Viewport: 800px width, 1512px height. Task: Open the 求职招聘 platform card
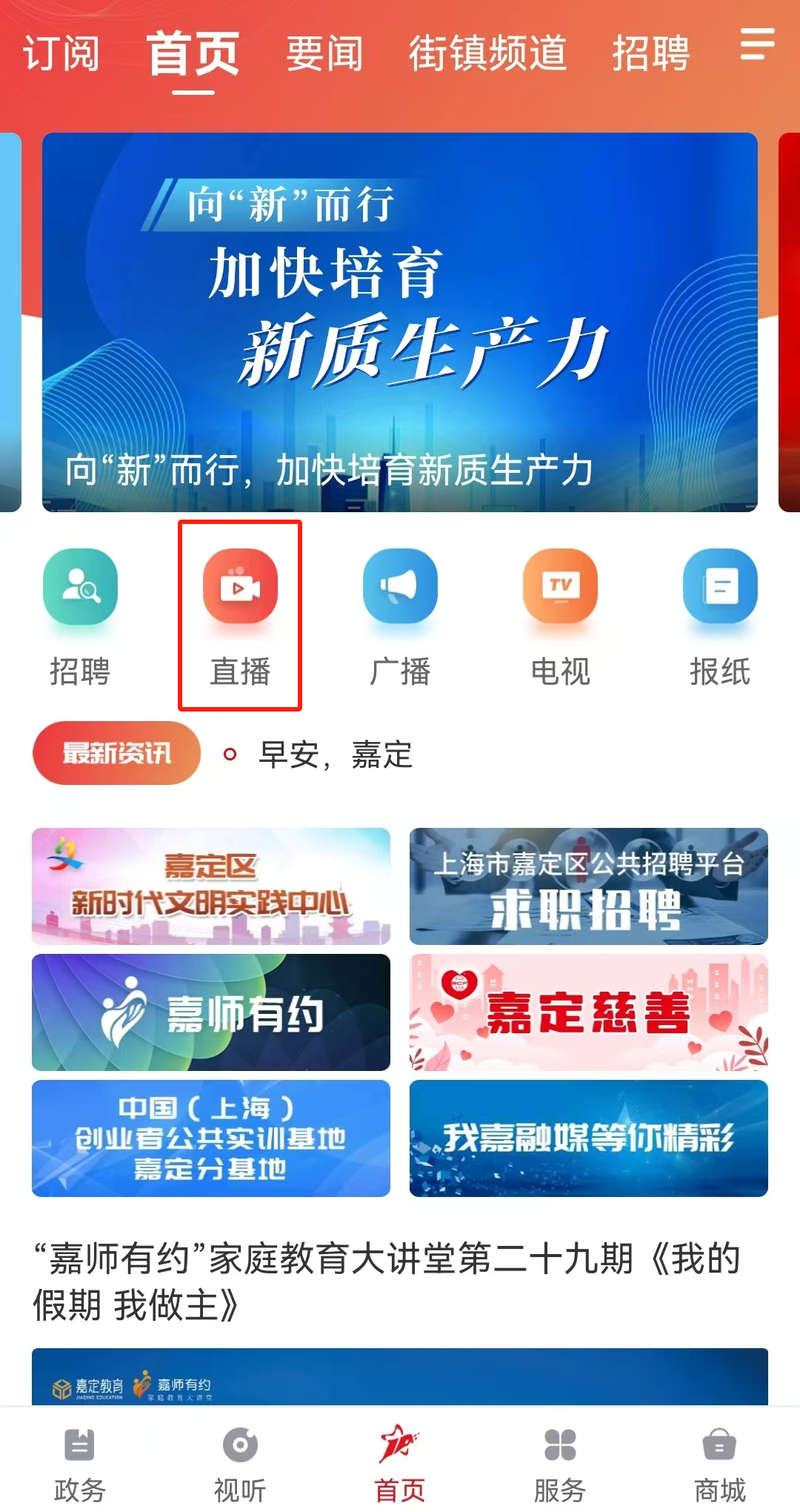(588, 886)
